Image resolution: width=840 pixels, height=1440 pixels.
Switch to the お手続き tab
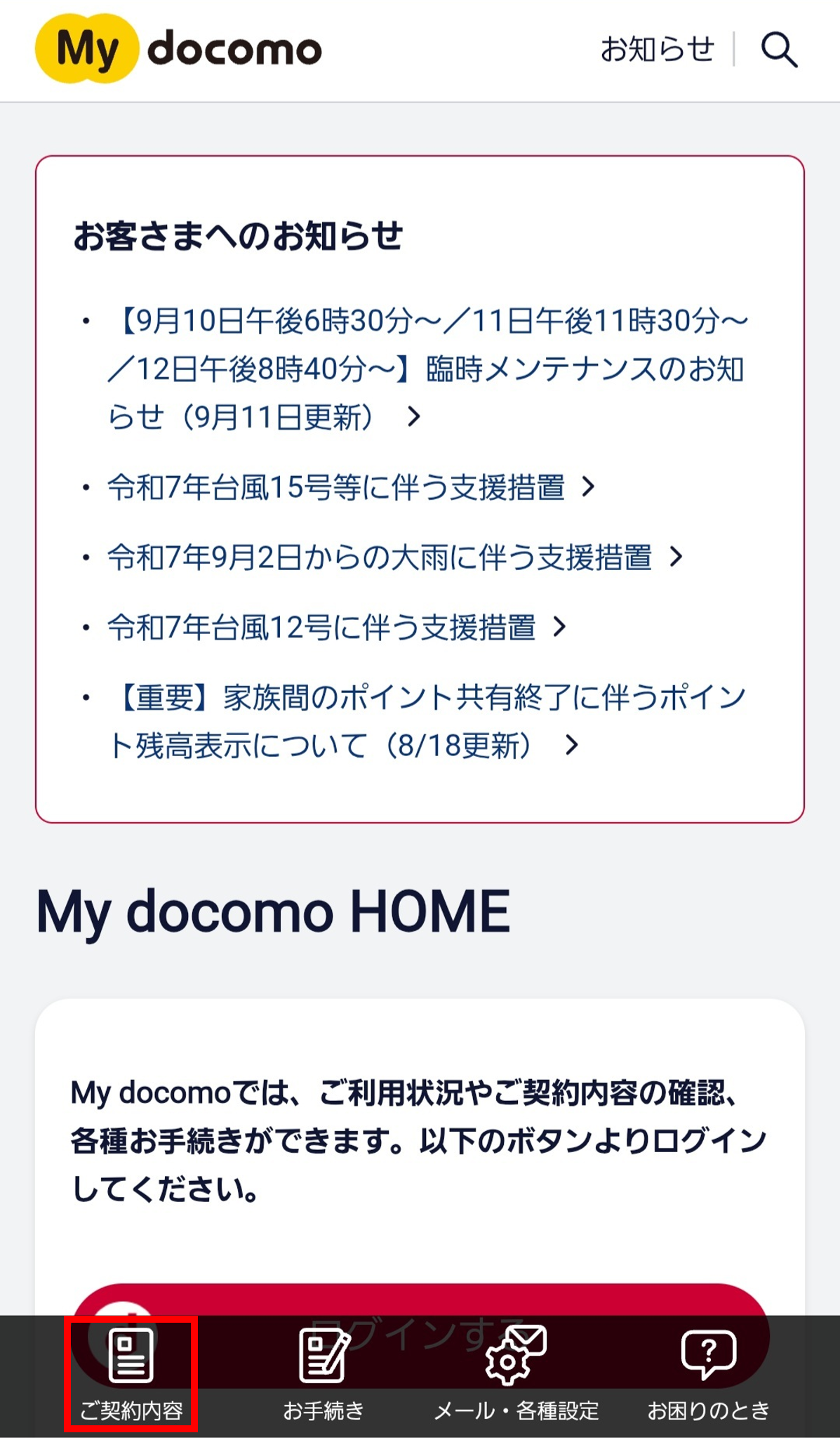[324, 1375]
